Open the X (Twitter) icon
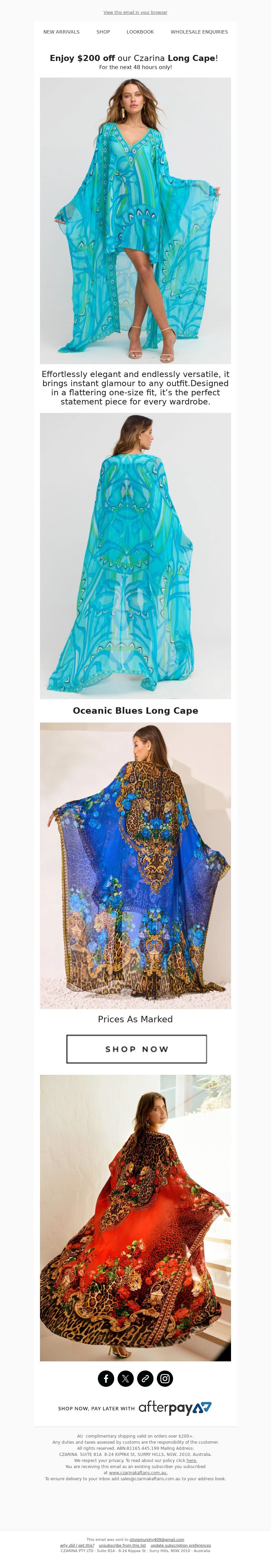 [x=125, y=1378]
